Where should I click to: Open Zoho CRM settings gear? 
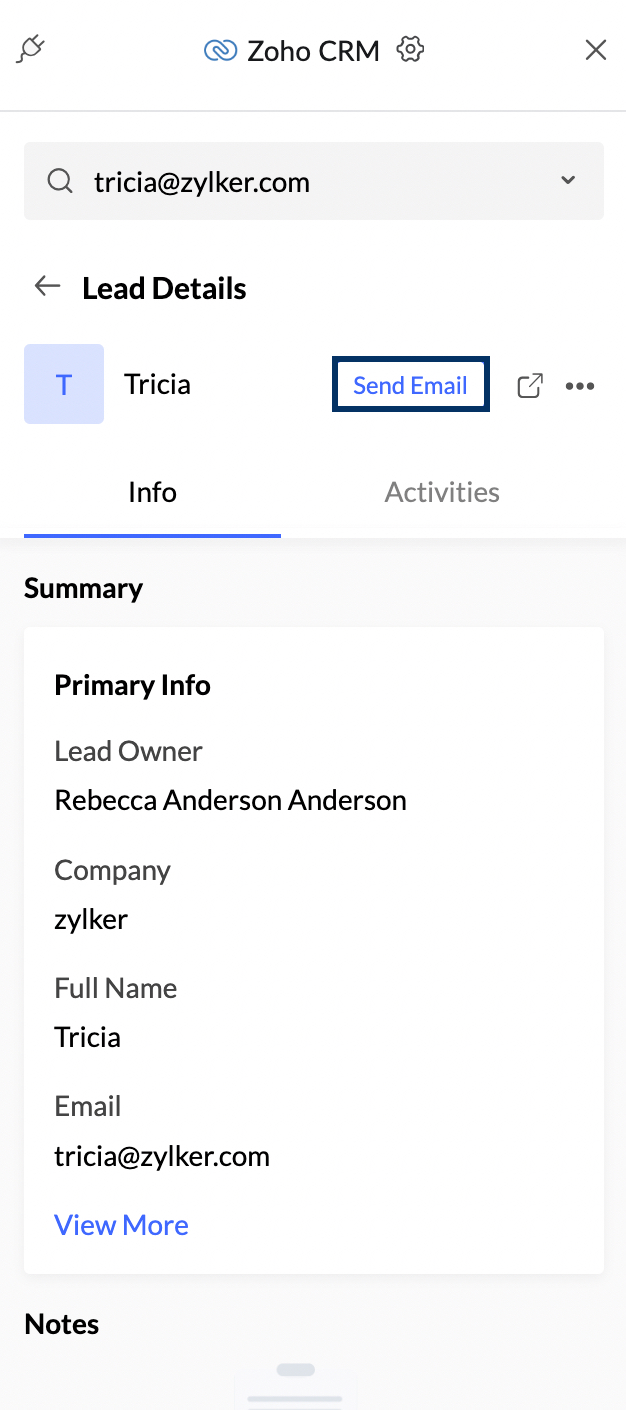[x=411, y=49]
